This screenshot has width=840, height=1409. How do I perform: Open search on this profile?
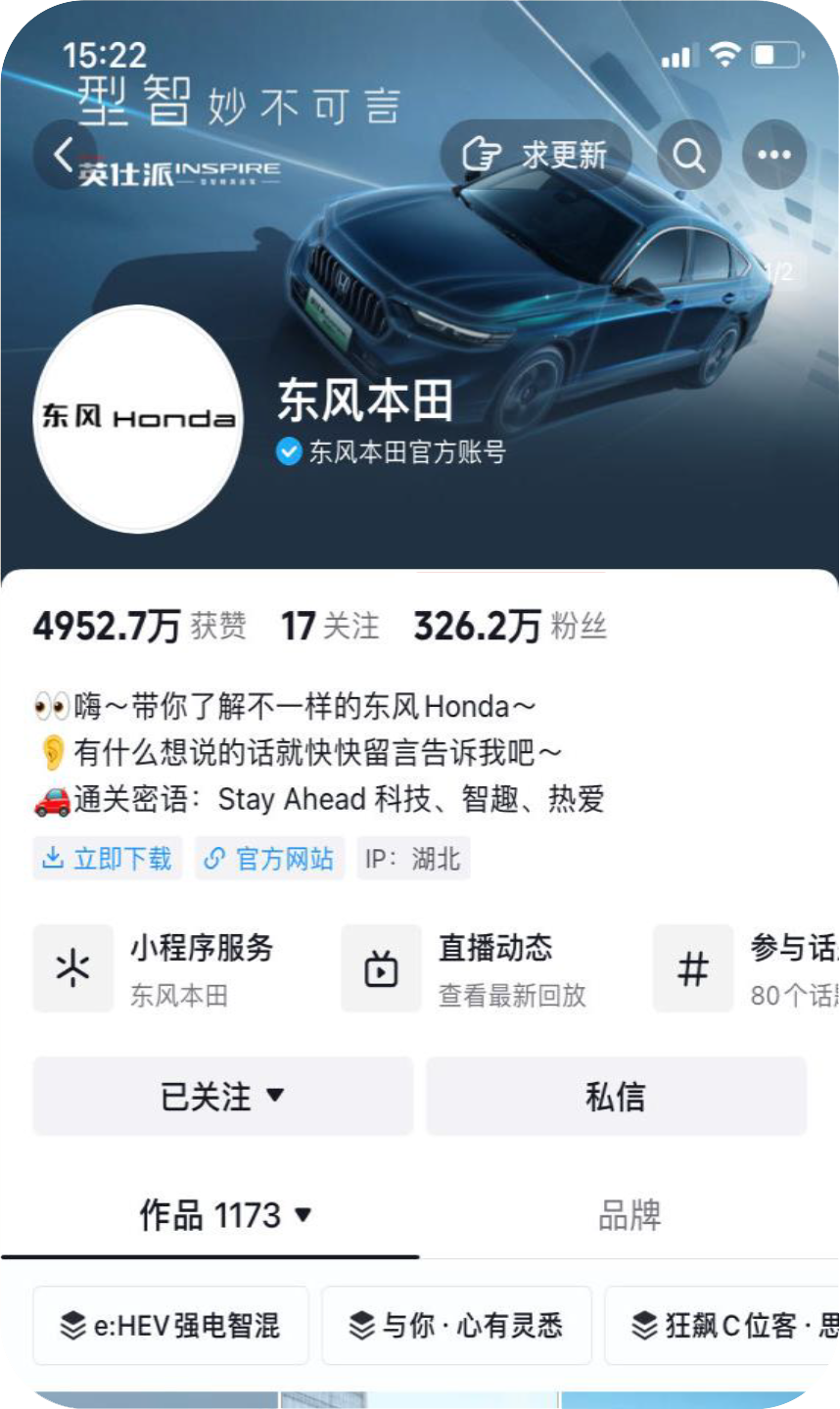[689, 155]
